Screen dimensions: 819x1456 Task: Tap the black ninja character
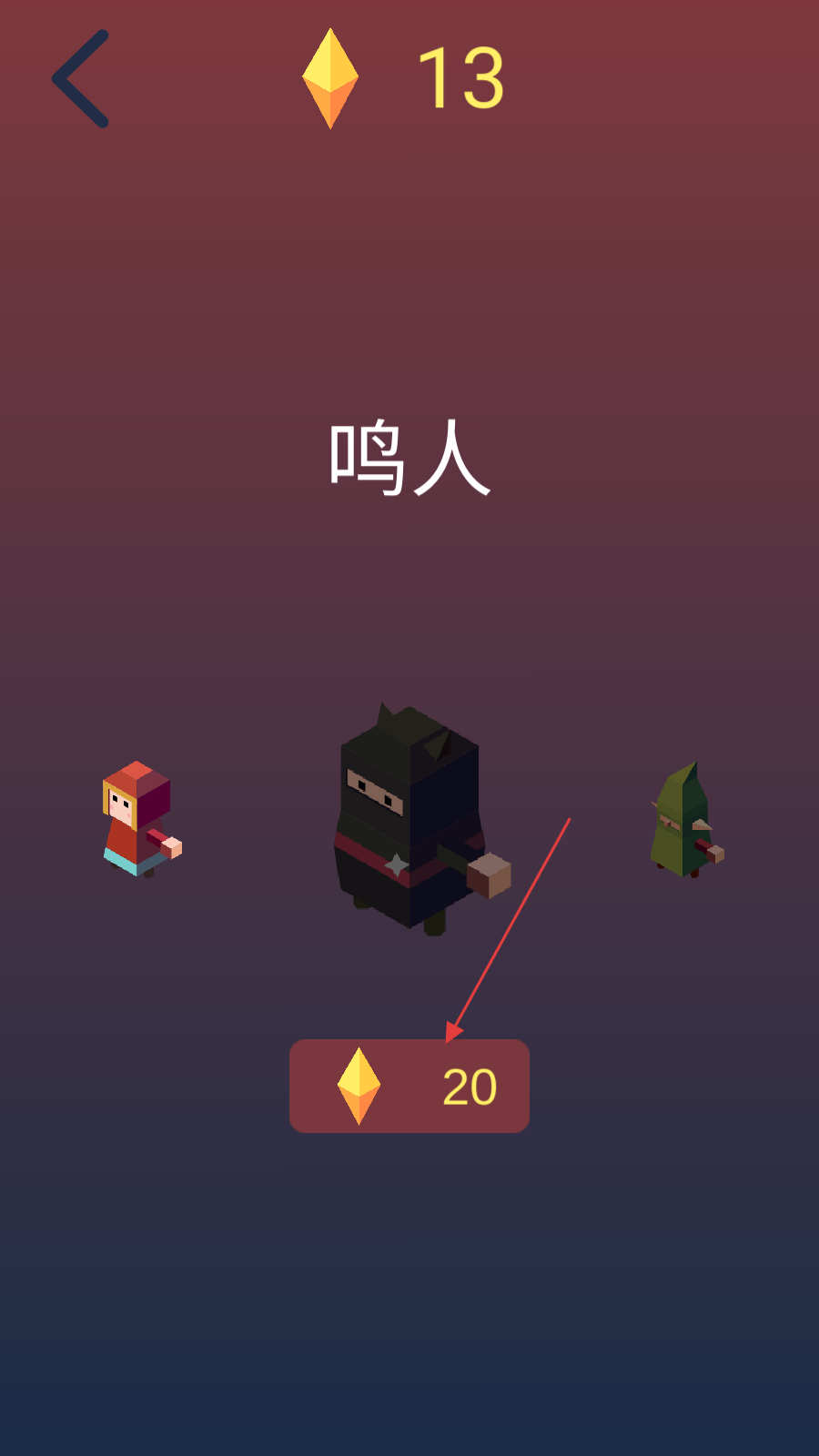coord(420,818)
